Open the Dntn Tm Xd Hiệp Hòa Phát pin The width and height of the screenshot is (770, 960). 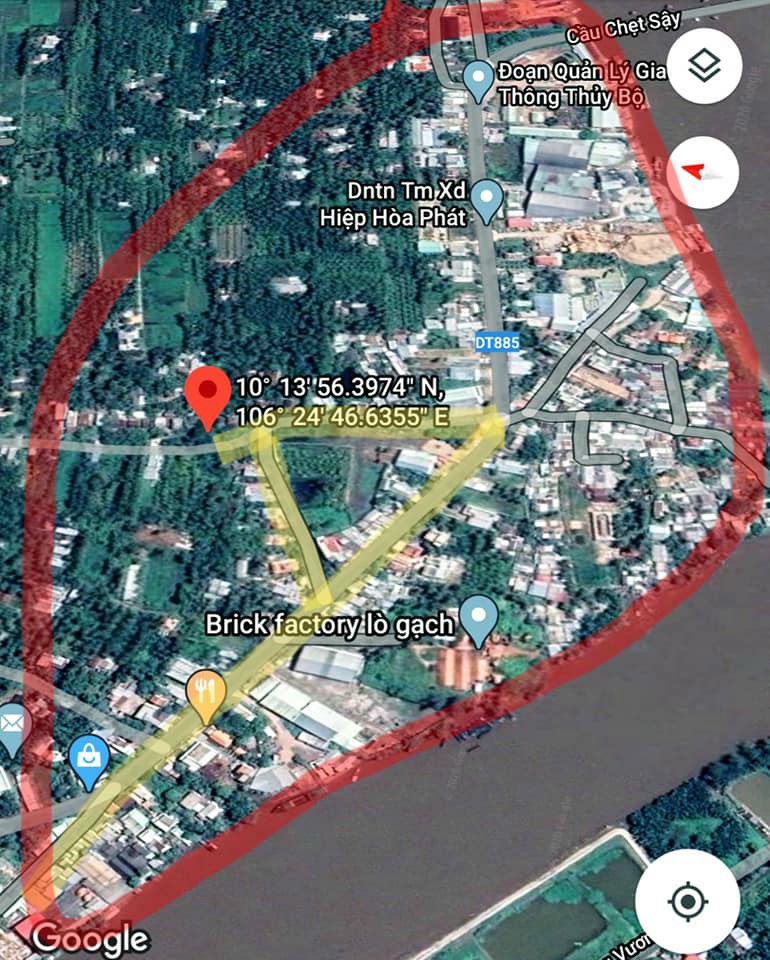[486, 200]
